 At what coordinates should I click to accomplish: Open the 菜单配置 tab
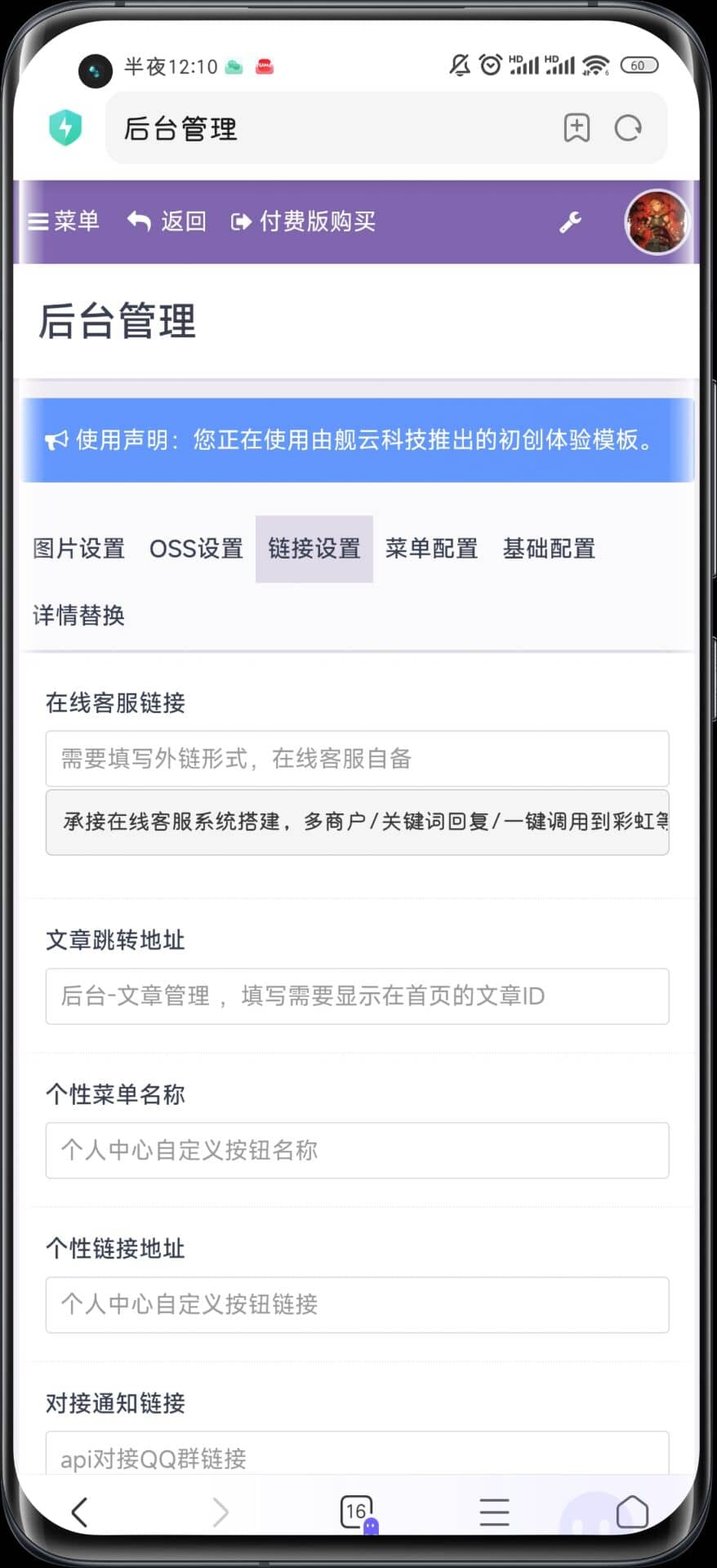(432, 549)
